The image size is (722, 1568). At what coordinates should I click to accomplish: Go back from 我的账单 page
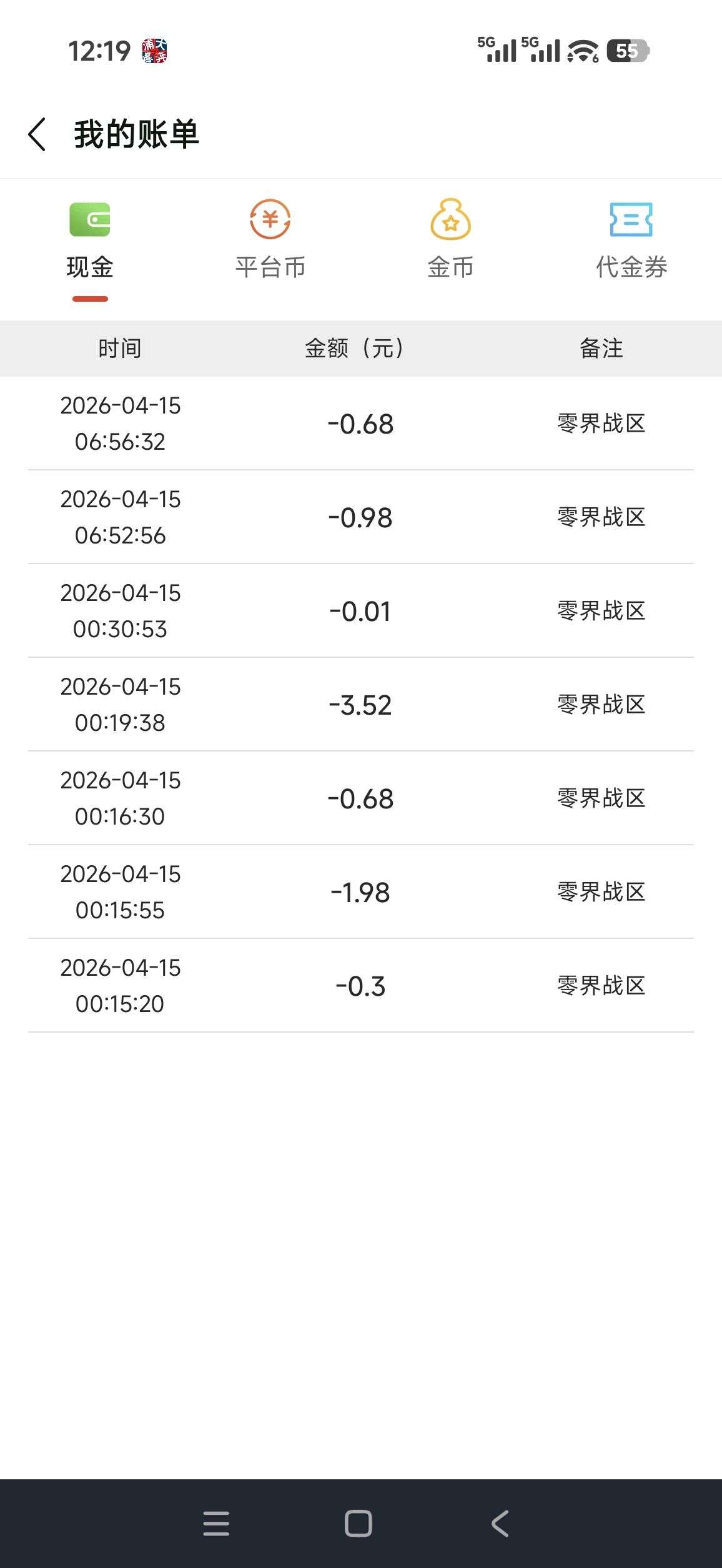(x=37, y=134)
